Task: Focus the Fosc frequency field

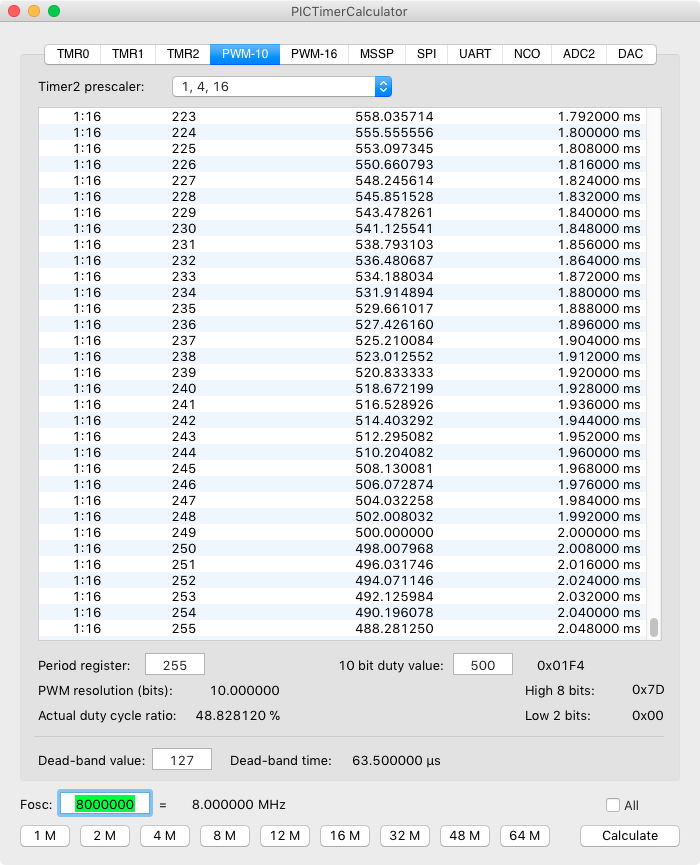Action: click(x=105, y=804)
